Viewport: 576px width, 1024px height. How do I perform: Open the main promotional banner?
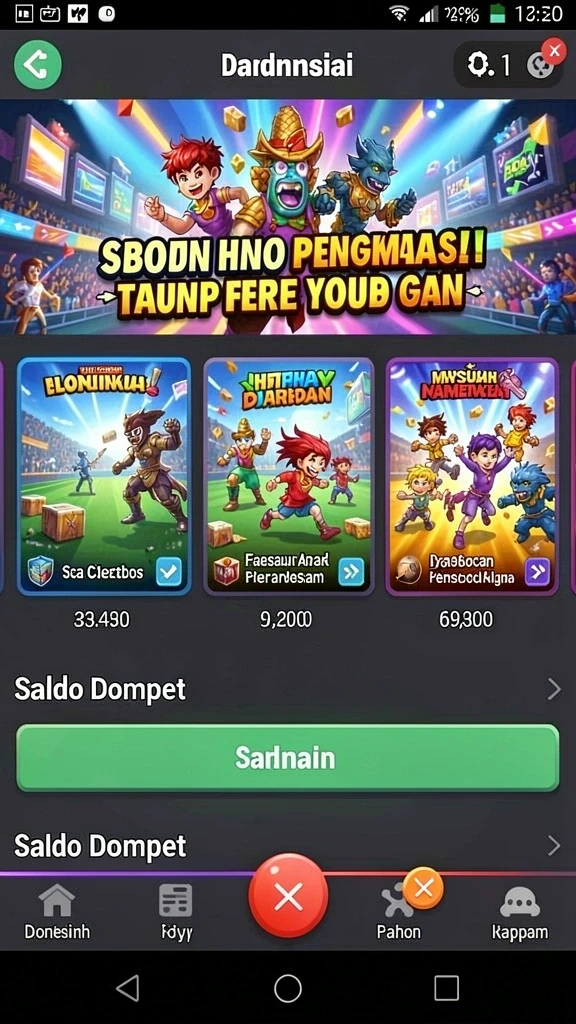(x=288, y=217)
